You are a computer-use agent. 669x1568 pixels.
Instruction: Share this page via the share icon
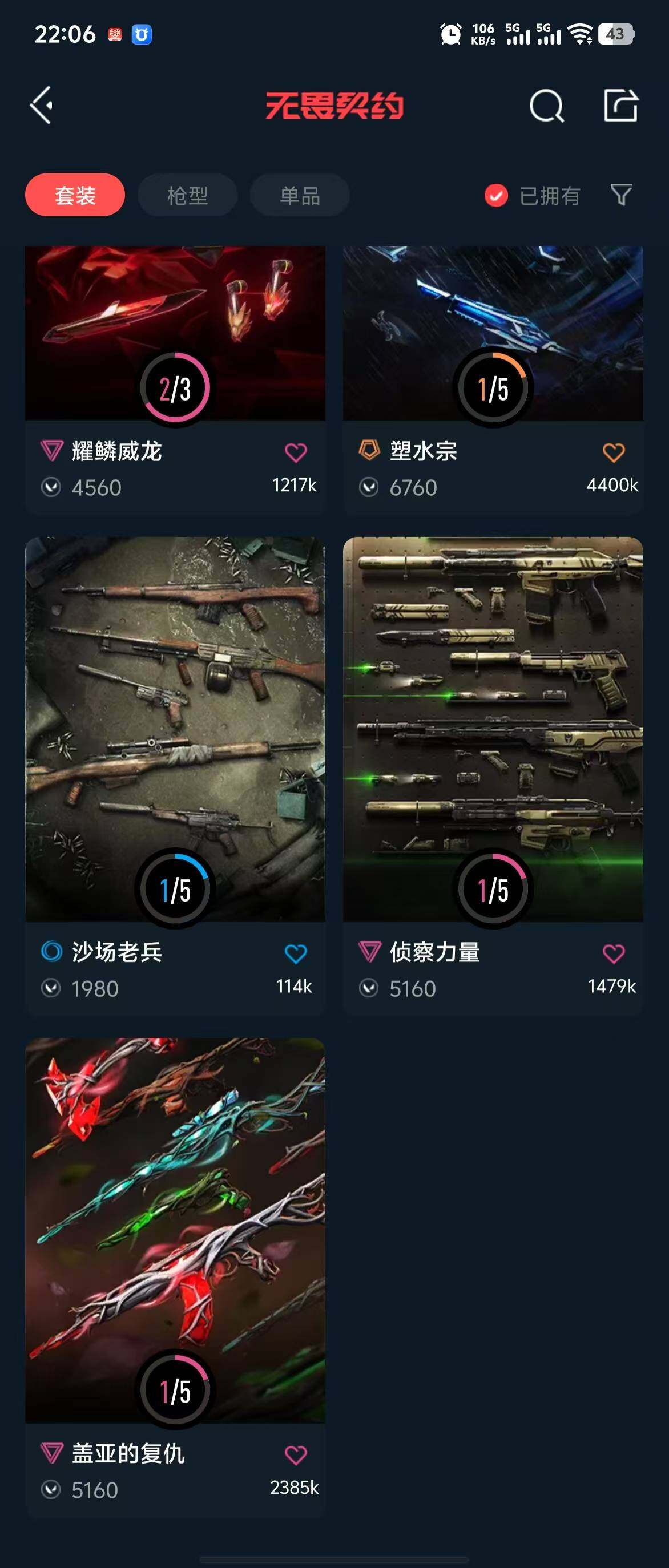click(620, 106)
